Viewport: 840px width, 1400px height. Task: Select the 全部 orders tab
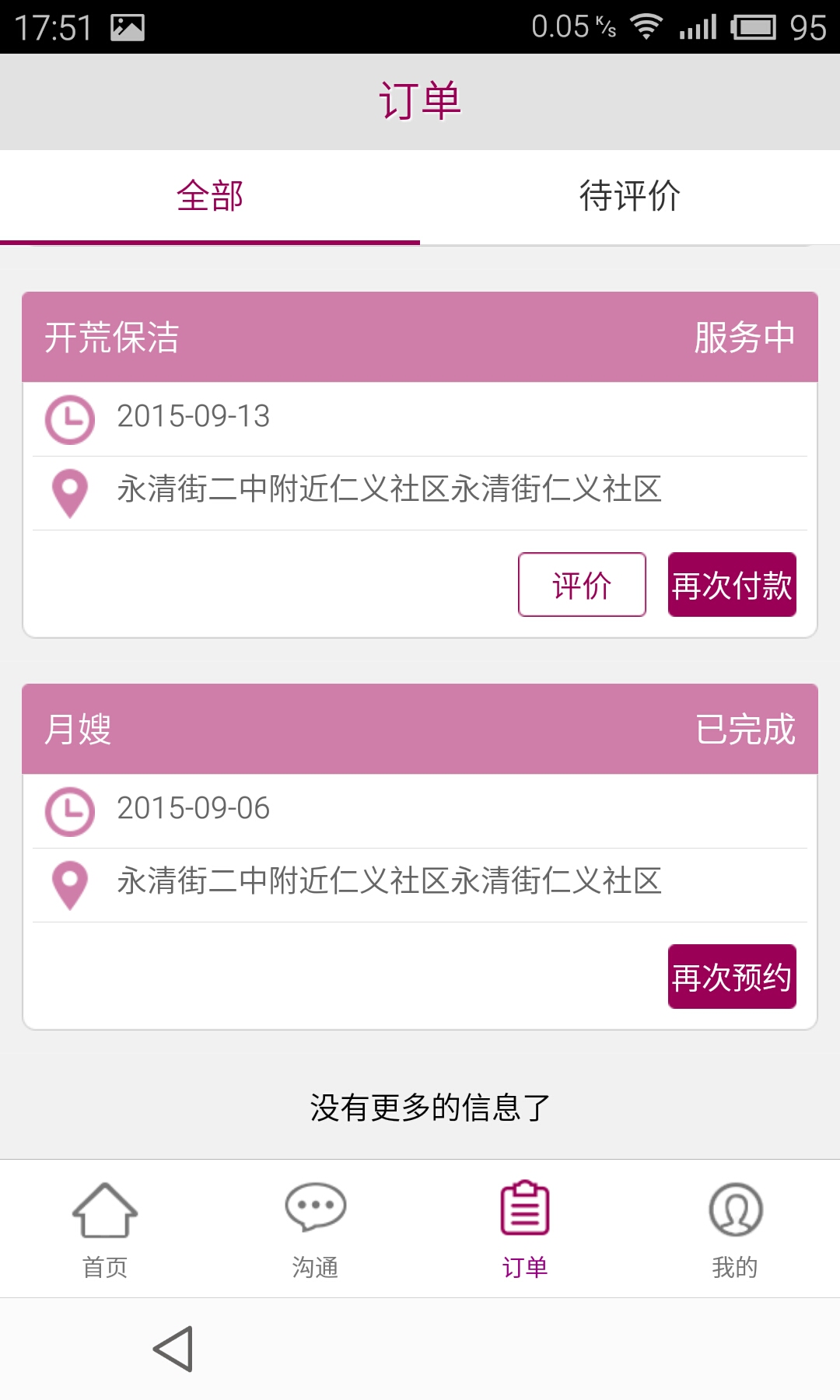(x=210, y=196)
